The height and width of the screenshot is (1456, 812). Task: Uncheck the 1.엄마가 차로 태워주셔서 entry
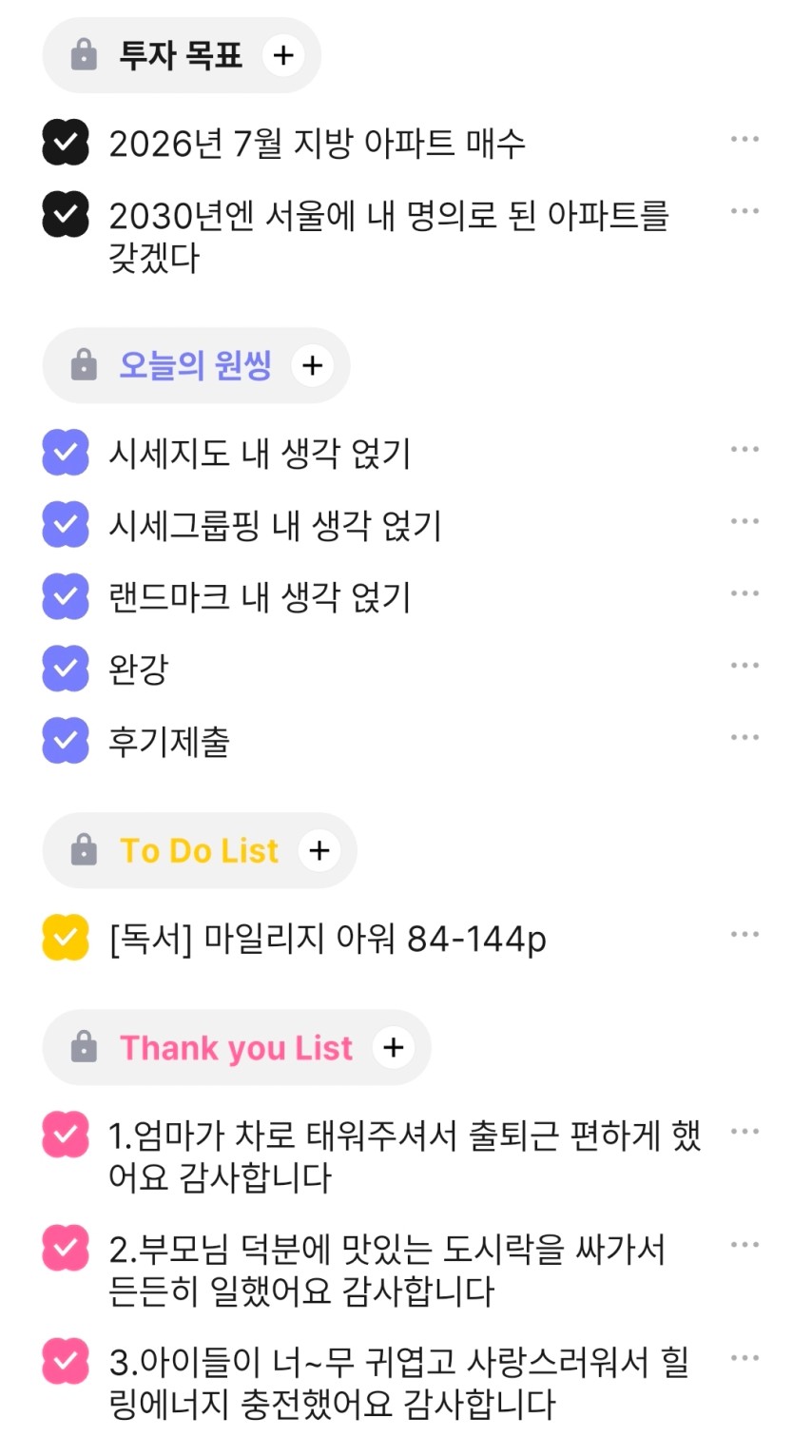(x=66, y=1135)
